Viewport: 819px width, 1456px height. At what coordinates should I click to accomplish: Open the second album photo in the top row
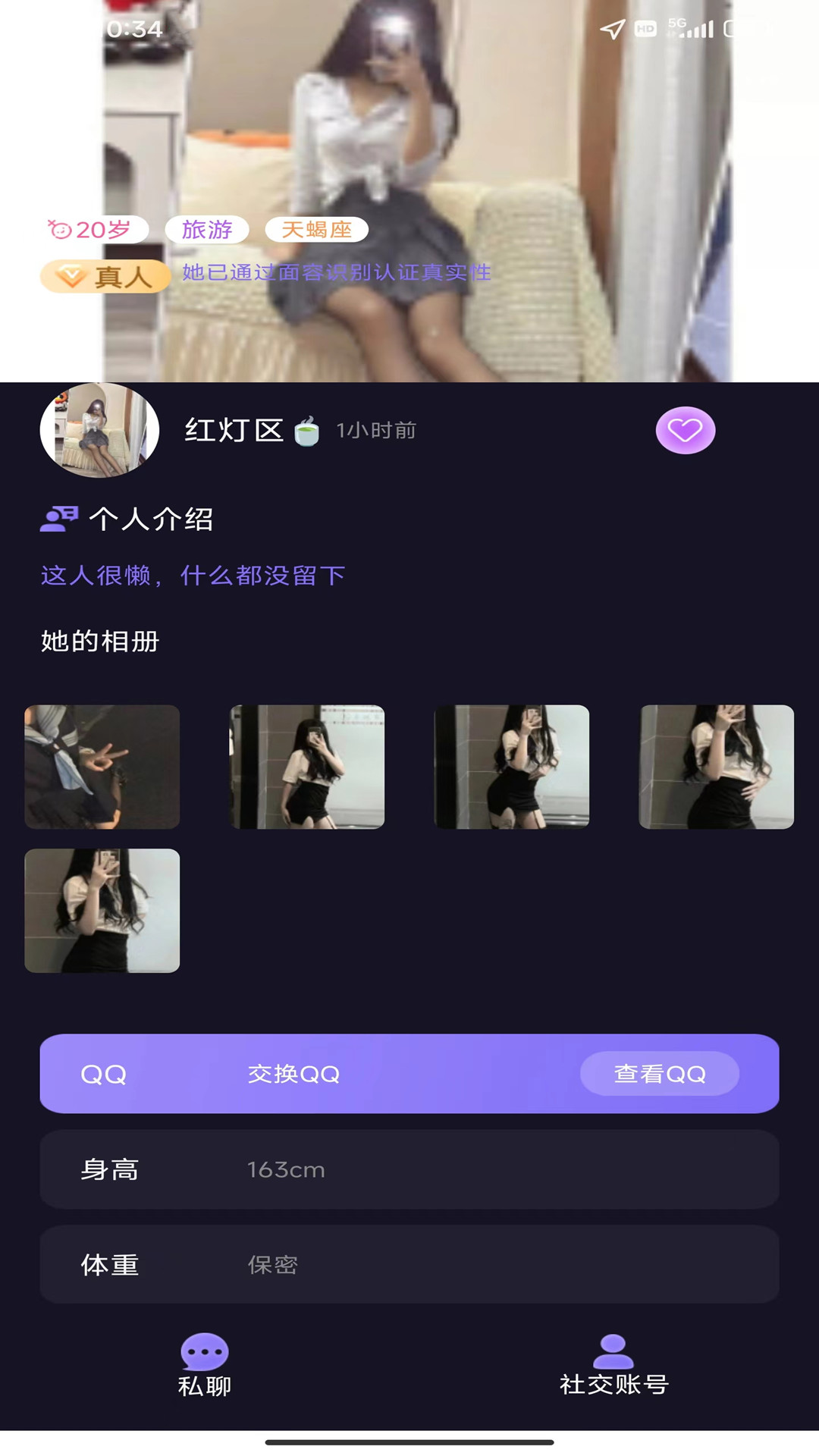[x=307, y=767]
